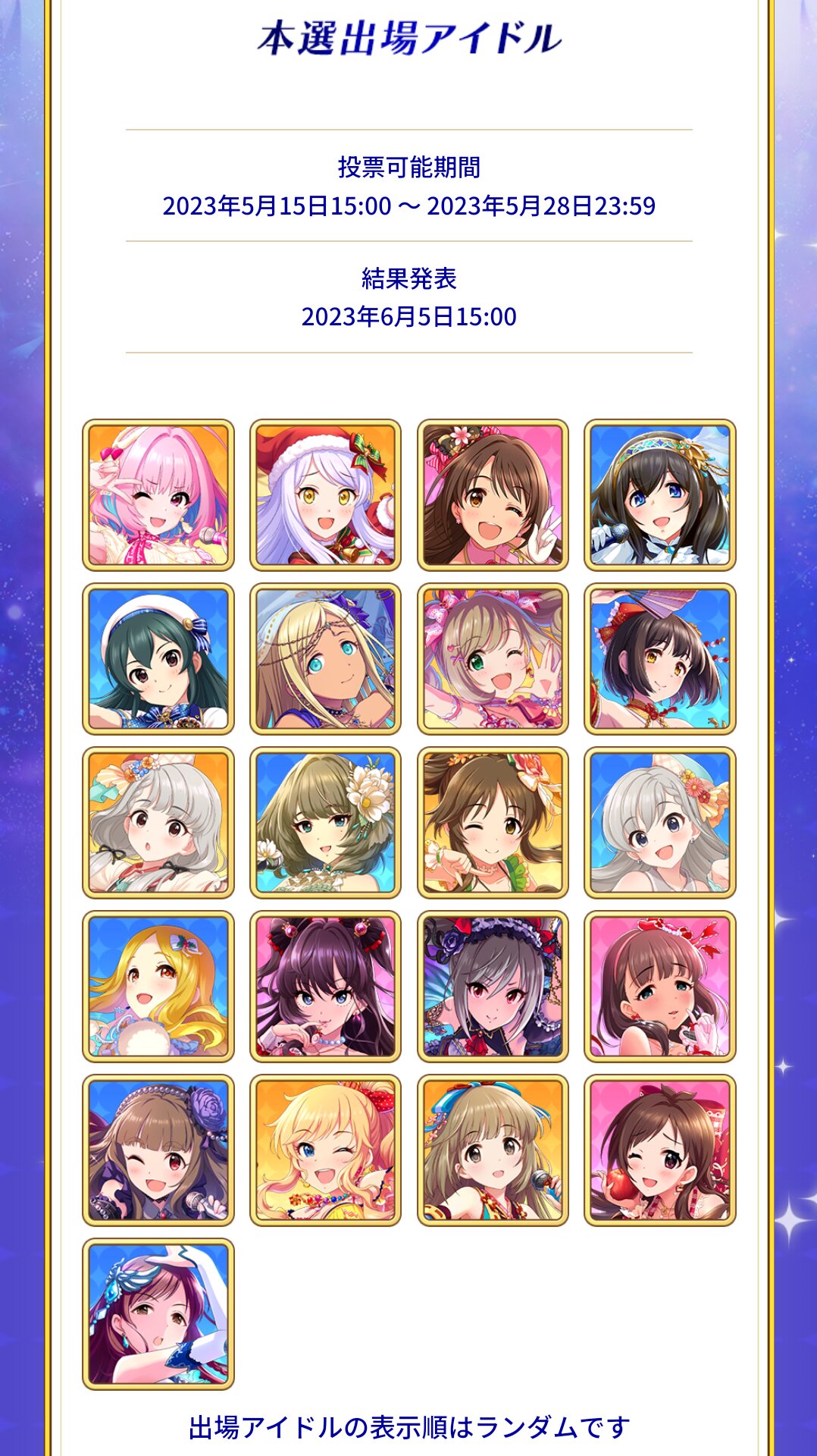This screenshot has height=1456, width=817.
Task: Select the pink-haired idol making a peace sign
Action: tap(158, 494)
